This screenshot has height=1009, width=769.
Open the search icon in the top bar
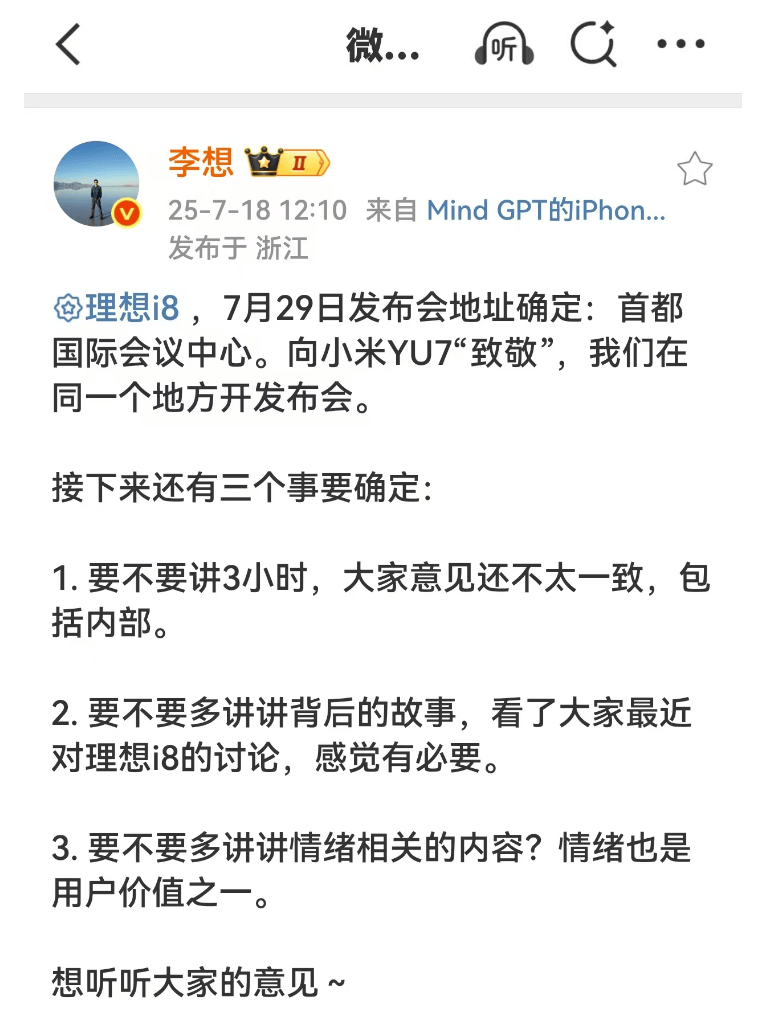coord(593,46)
